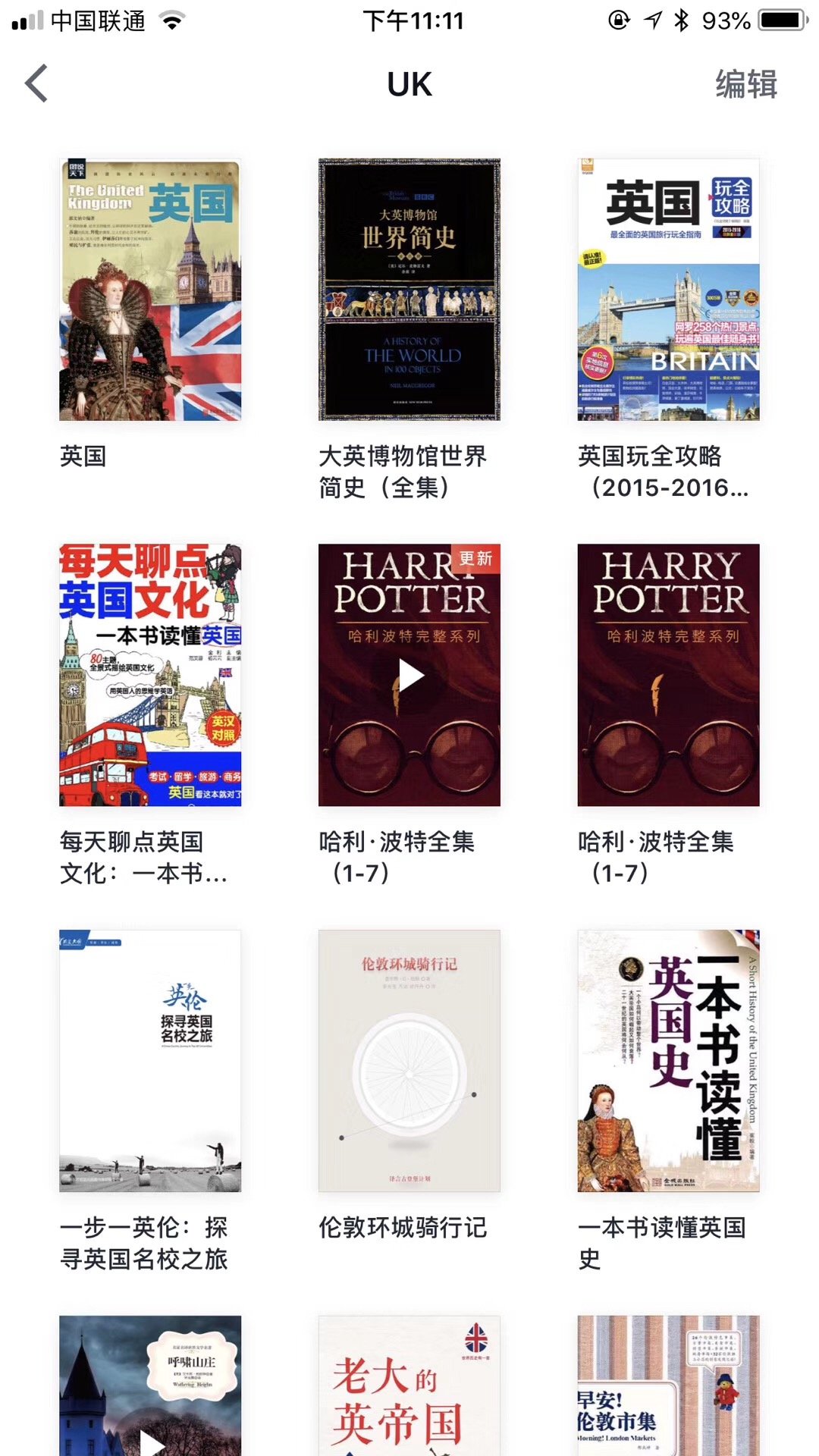Viewport: 819px width, 1456px height.
Task: Open 哈利·波特全集 without the 更新 tag
Action: click(x=668, y=675)
